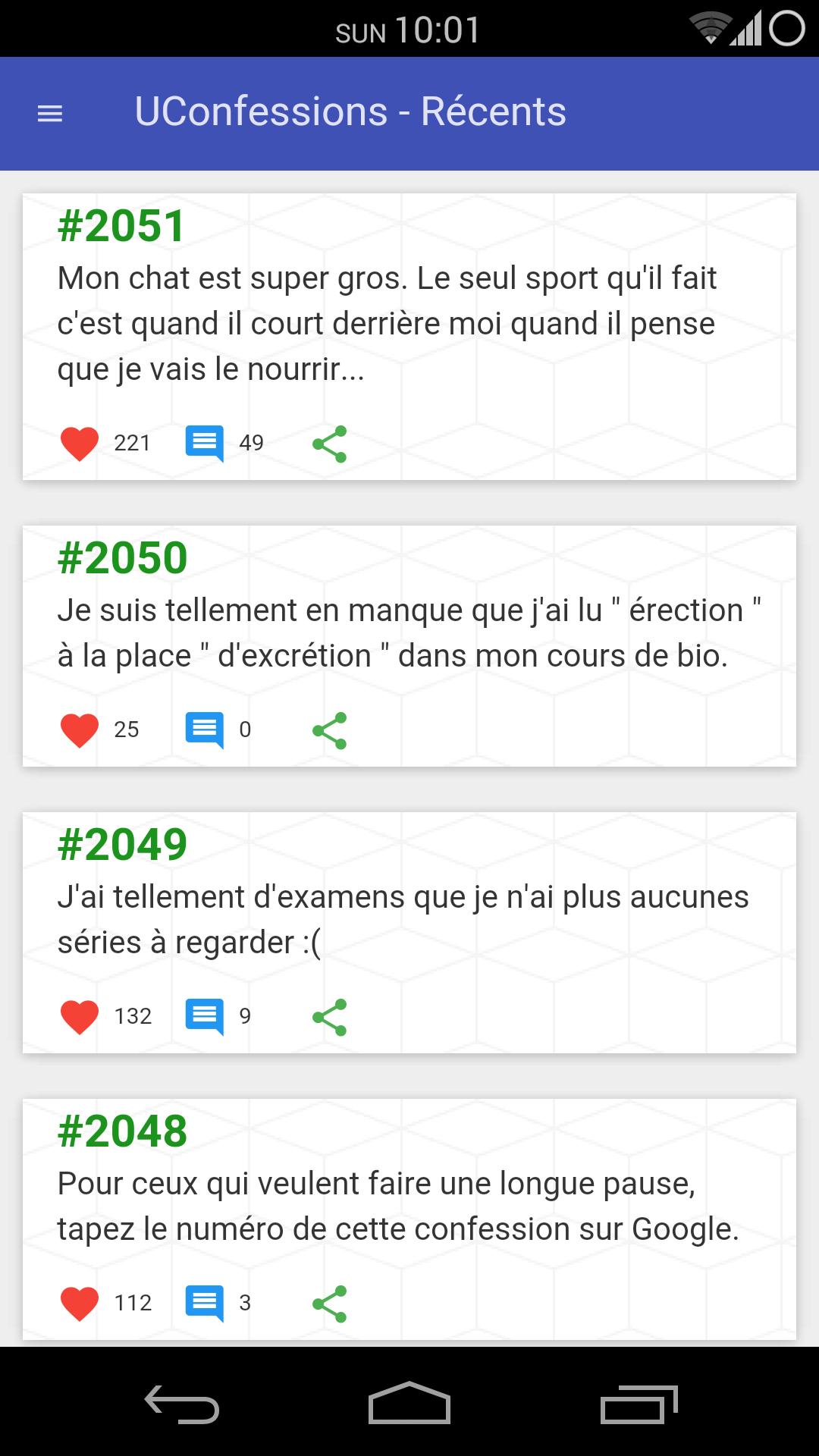
Task: Share confession #2048
Action: tap(329, 1304)
